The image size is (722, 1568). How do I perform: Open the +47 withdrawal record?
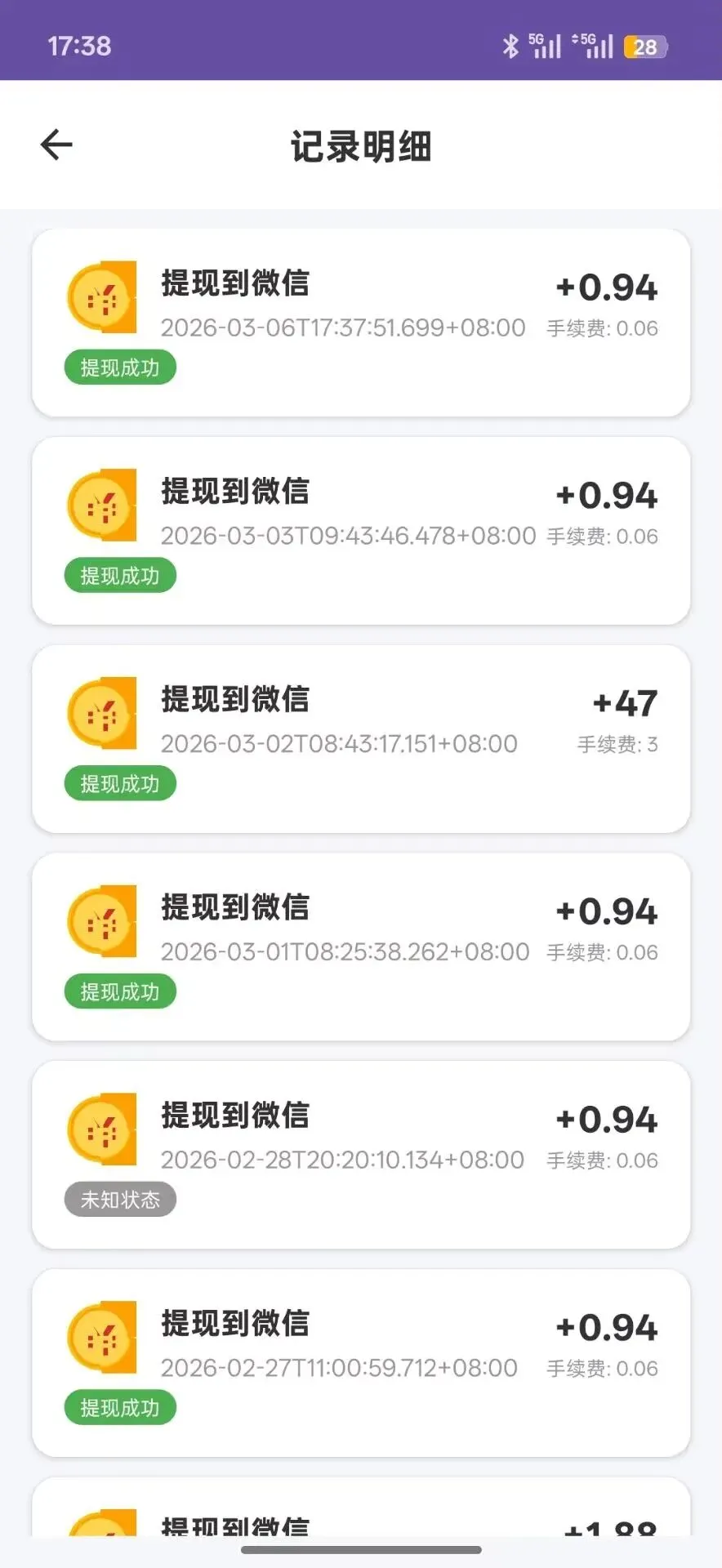coord(360,739)
